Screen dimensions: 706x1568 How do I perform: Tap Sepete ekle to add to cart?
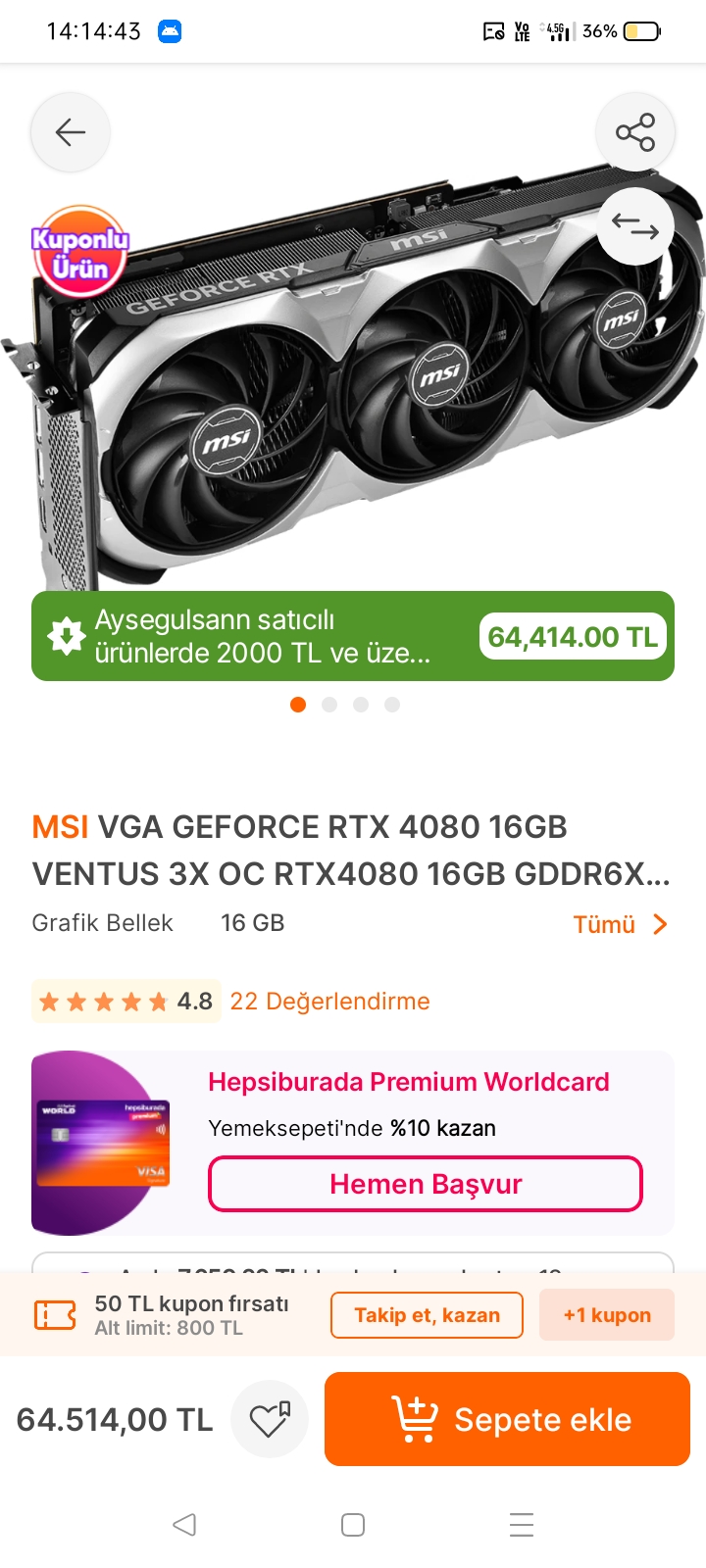[507, 1419]
